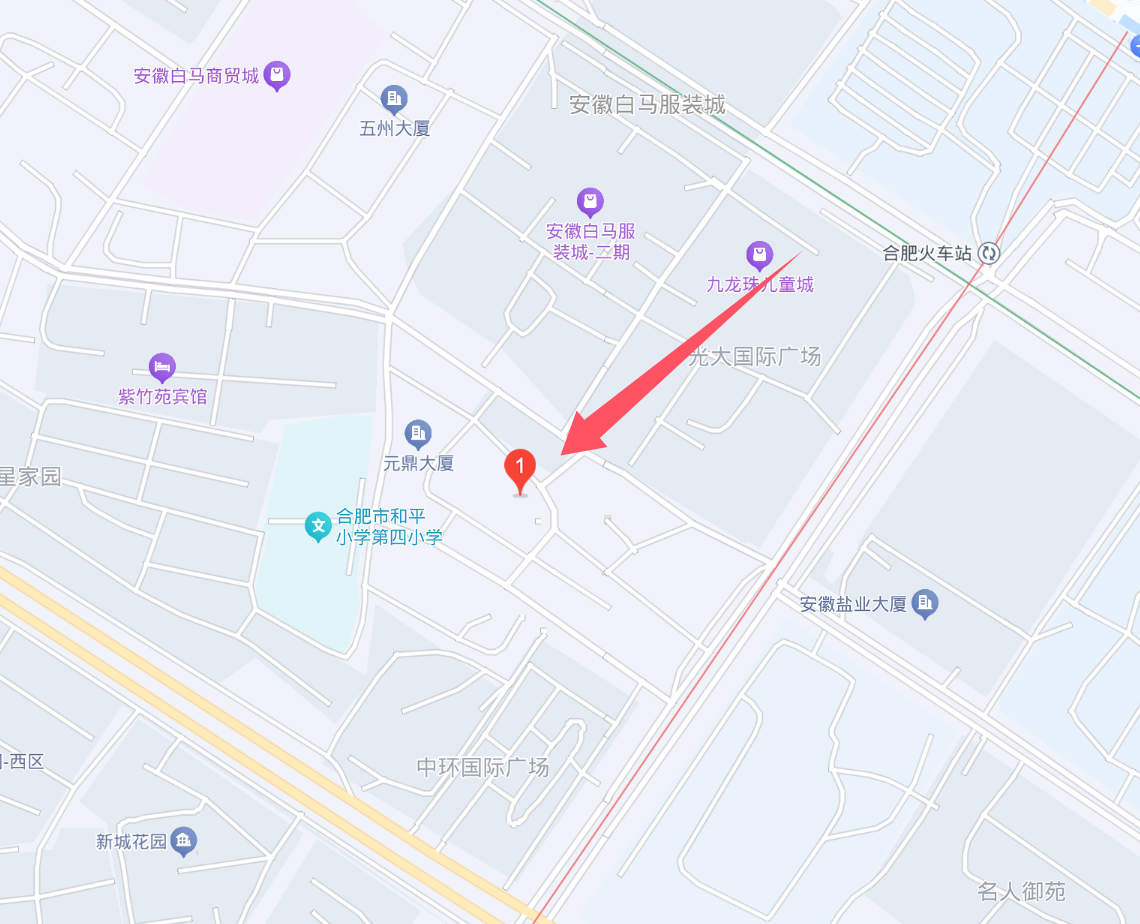Select the 安徽白马服装城-二期 shopping marker
Viewport: 1140px width, 924px height.
pos(590,202)
